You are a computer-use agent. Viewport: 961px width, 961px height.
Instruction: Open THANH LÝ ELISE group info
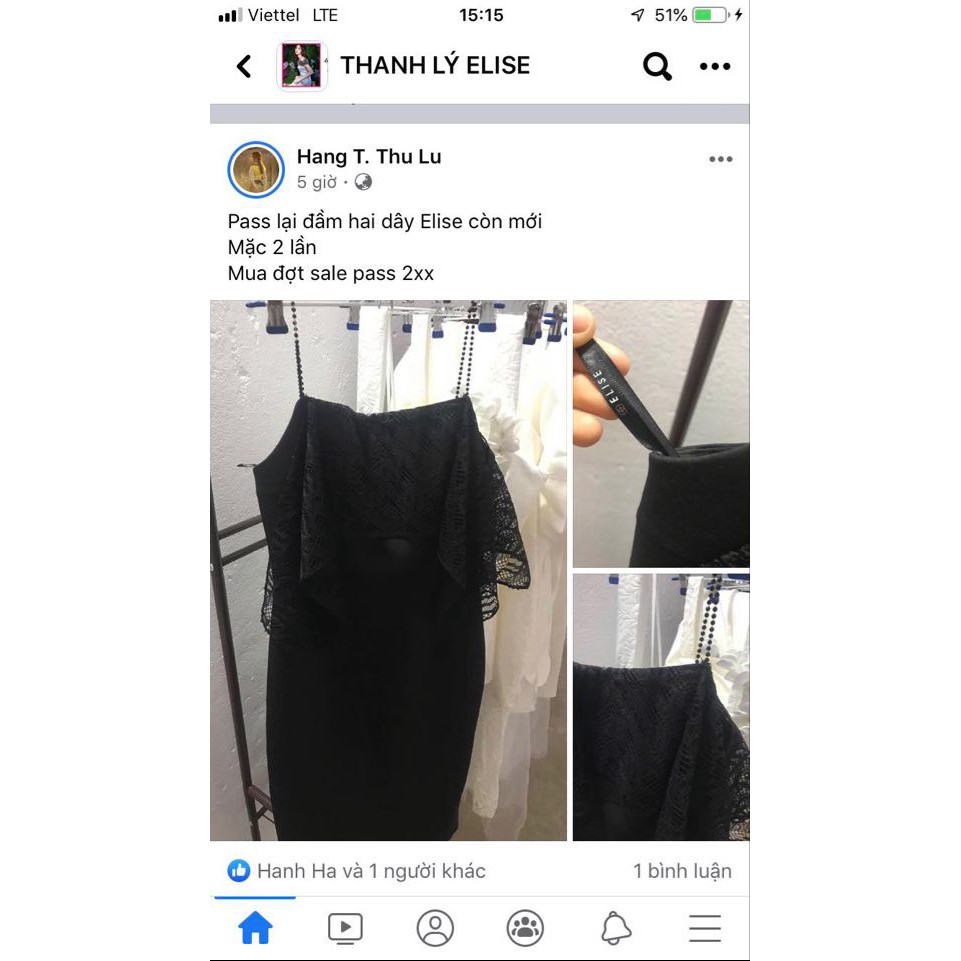[x=434, y=66]
